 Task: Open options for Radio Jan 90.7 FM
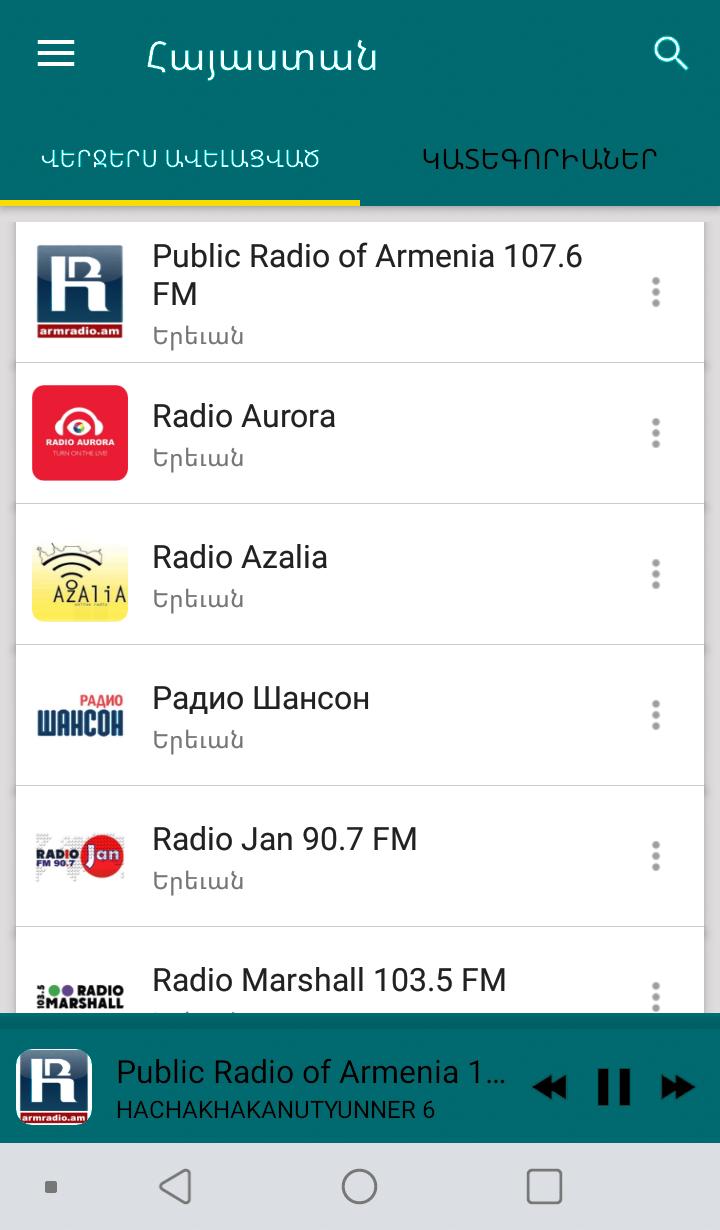656,856
